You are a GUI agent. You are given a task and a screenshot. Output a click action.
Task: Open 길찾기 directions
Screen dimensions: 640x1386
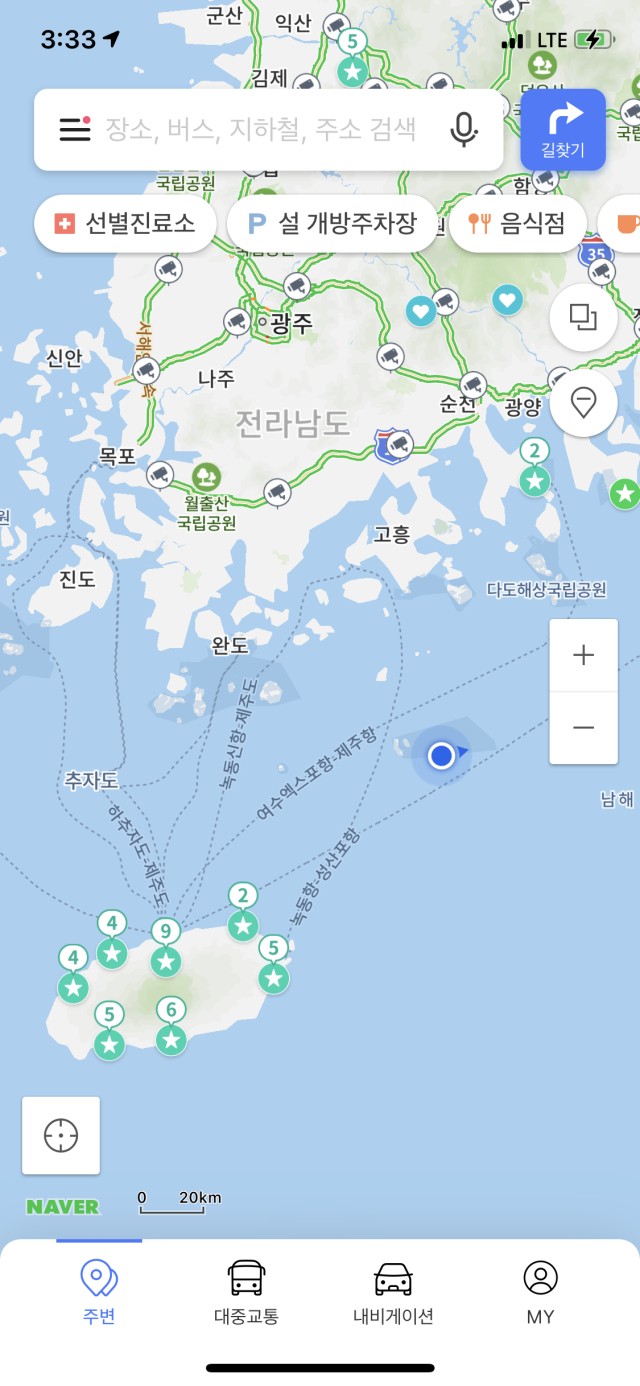(563, 130)
